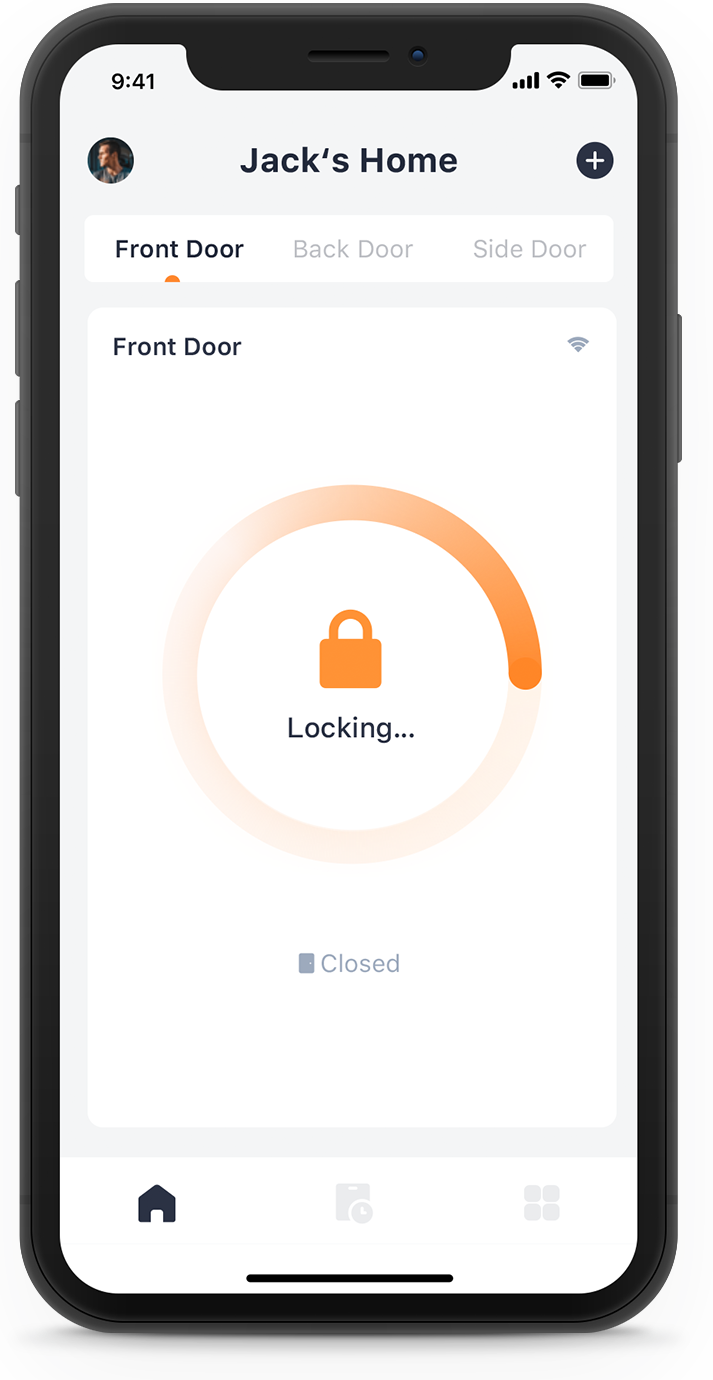Open the home tab in bottom bar
Image resolution: width=713 pixels, height=1380 pixels.
click(x=157, y=1203)
